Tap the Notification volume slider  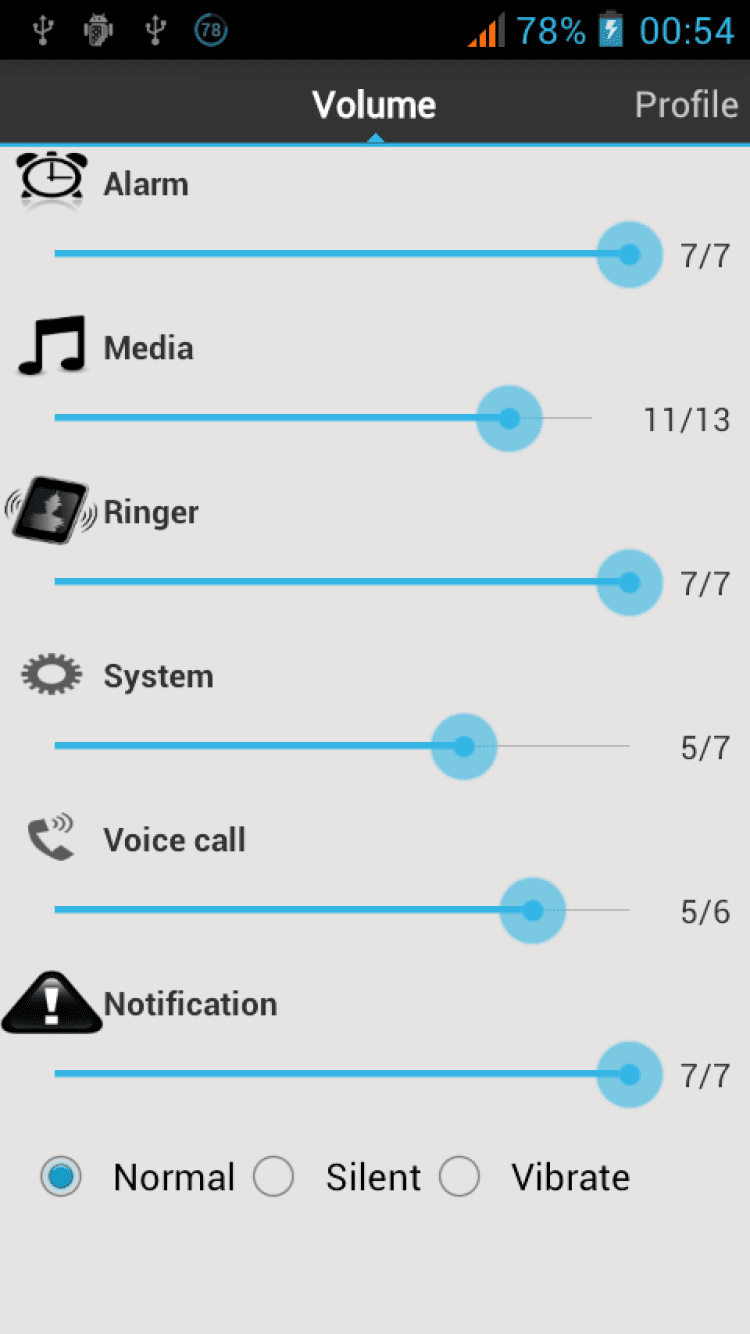click(x=342, y=1074)
